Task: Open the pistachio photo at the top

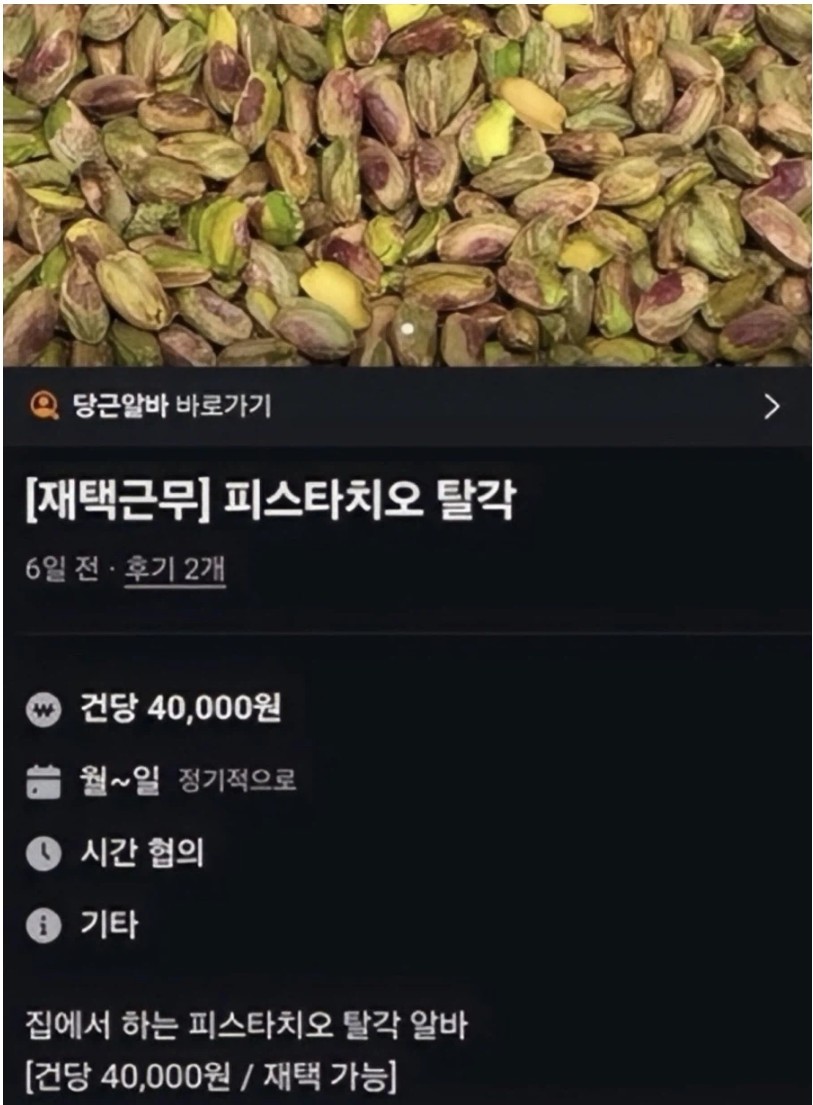Action: [406, 182]
